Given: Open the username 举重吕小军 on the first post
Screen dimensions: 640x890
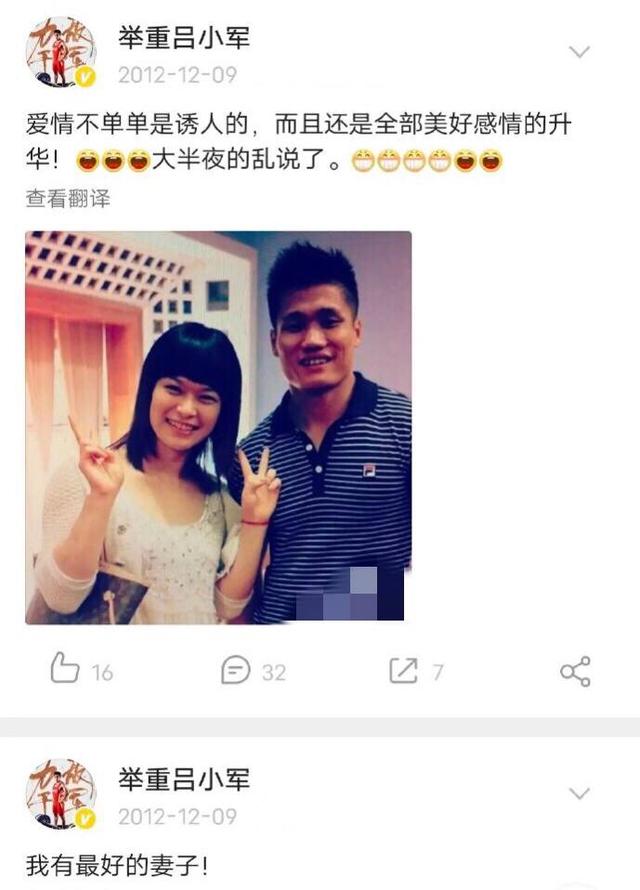Looking at the screenshot, I should tap(183, 39).
